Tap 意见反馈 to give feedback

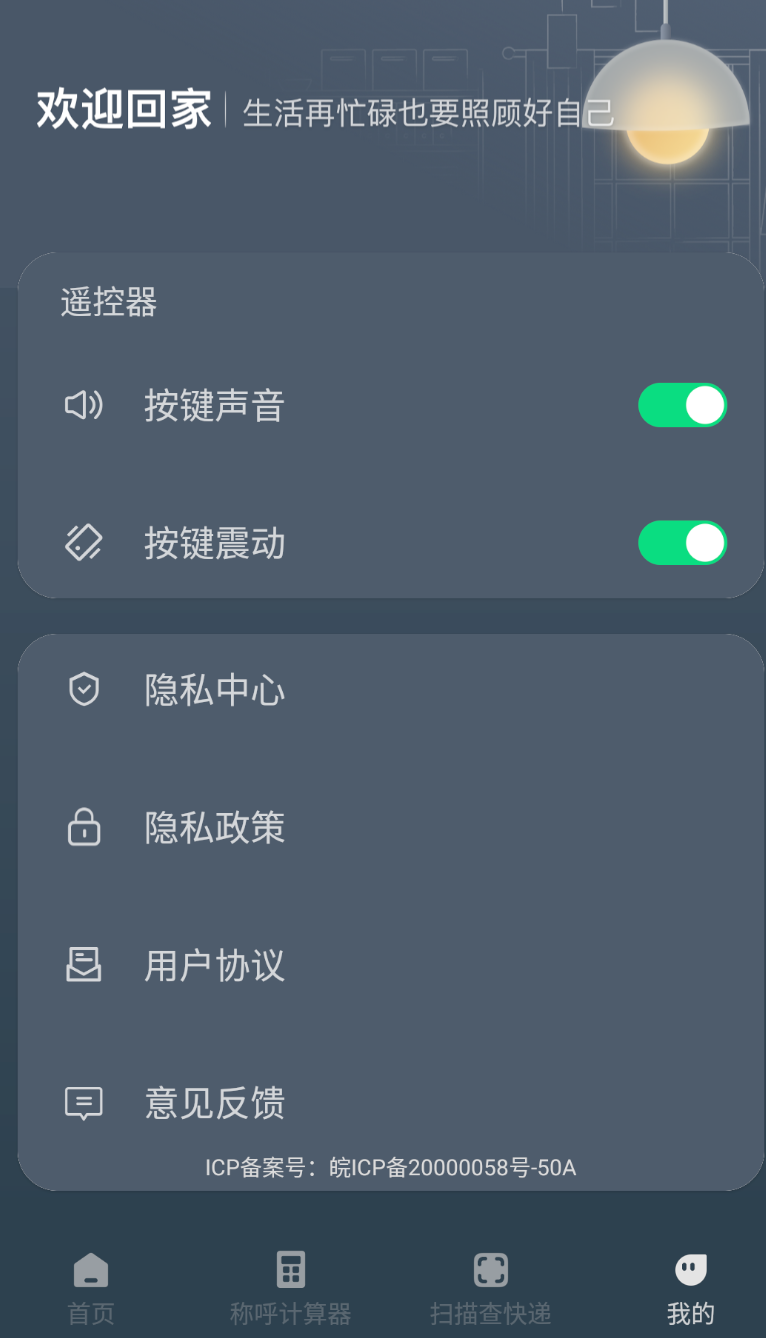(x=214, y=1103)
